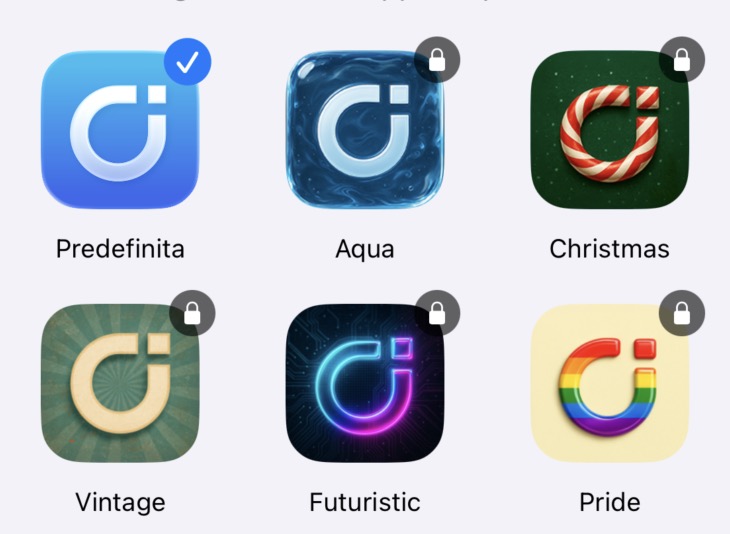Pick the Pride rainbow icon
The width and height of the screenshot is (730, 534).
coord(609,383)
